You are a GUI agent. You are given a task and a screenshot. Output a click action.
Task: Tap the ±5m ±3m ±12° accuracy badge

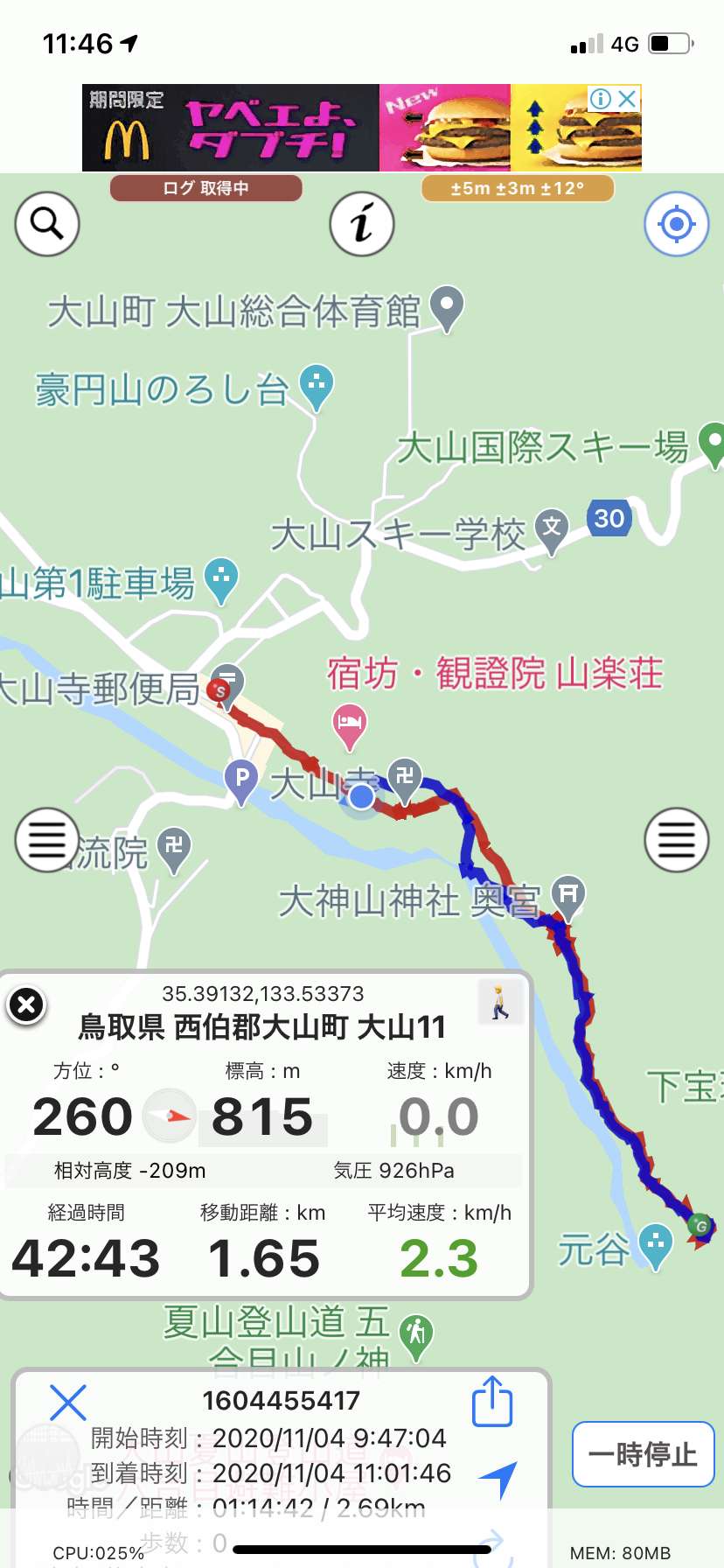(x=518, y=188)
